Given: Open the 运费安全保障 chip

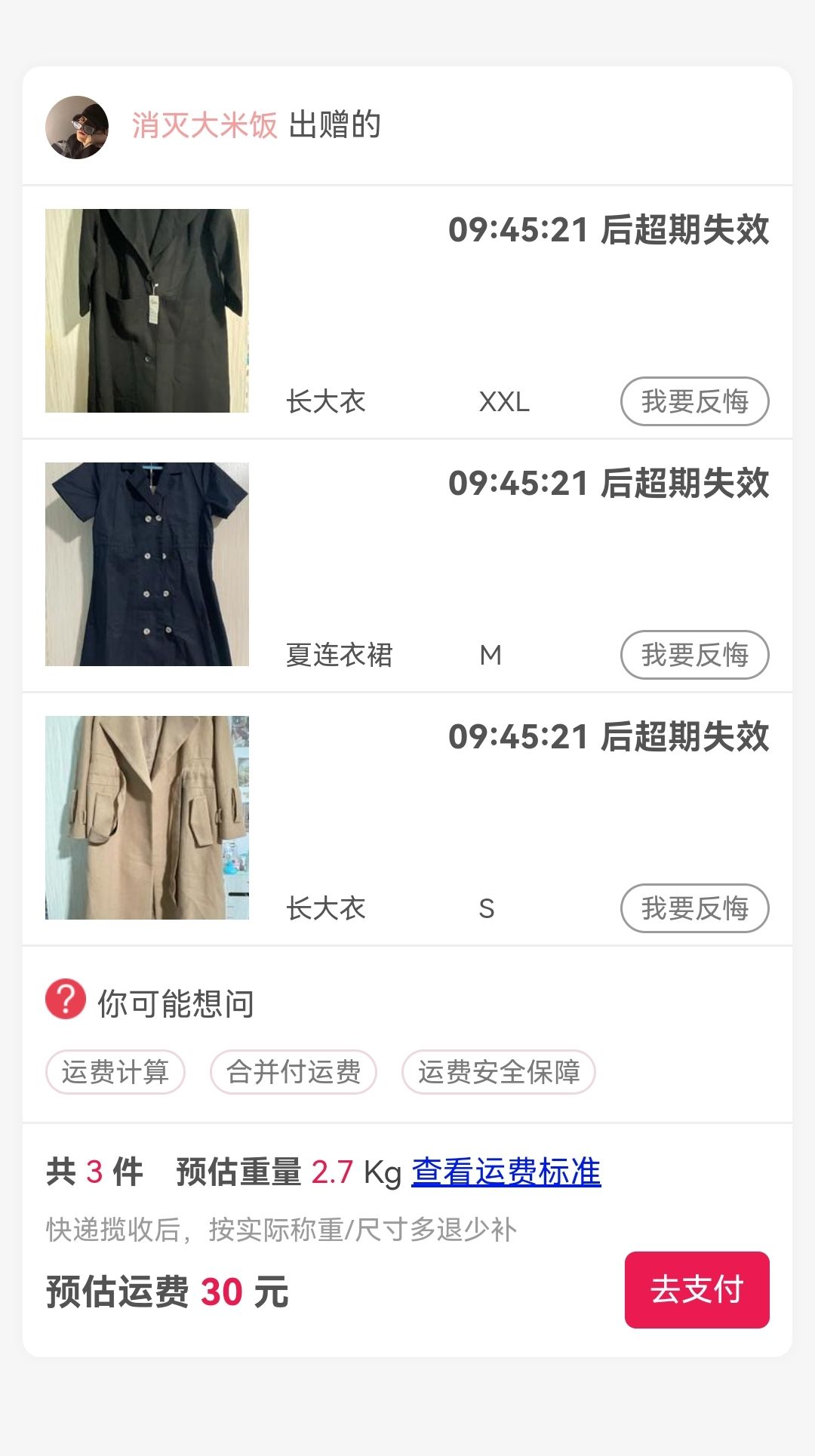Looking at the screenshot, I should tap(499, 1072).
